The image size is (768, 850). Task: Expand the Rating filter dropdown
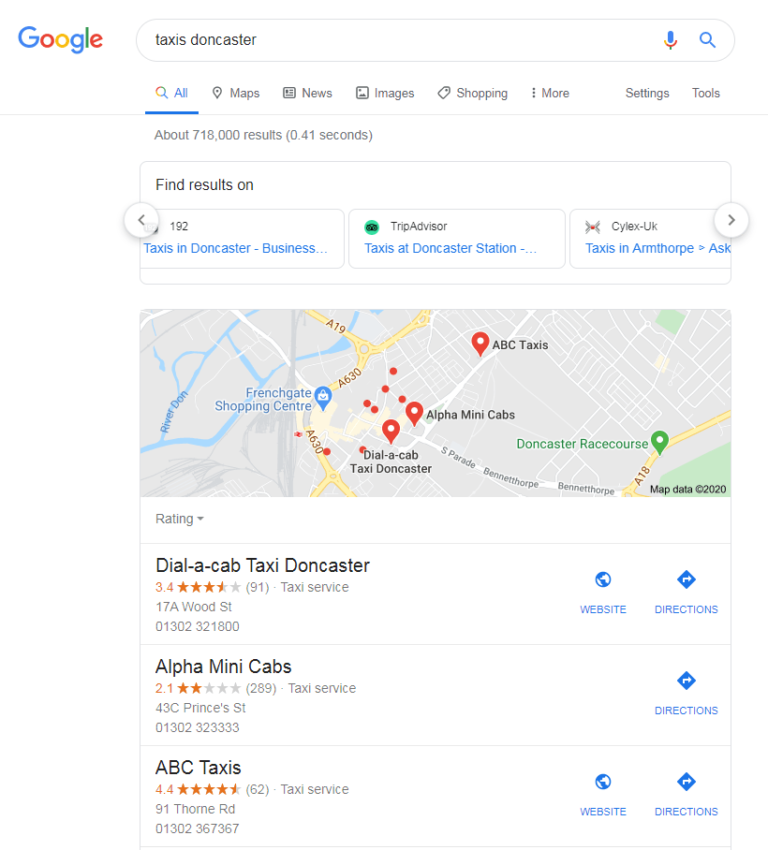(180, 519)
